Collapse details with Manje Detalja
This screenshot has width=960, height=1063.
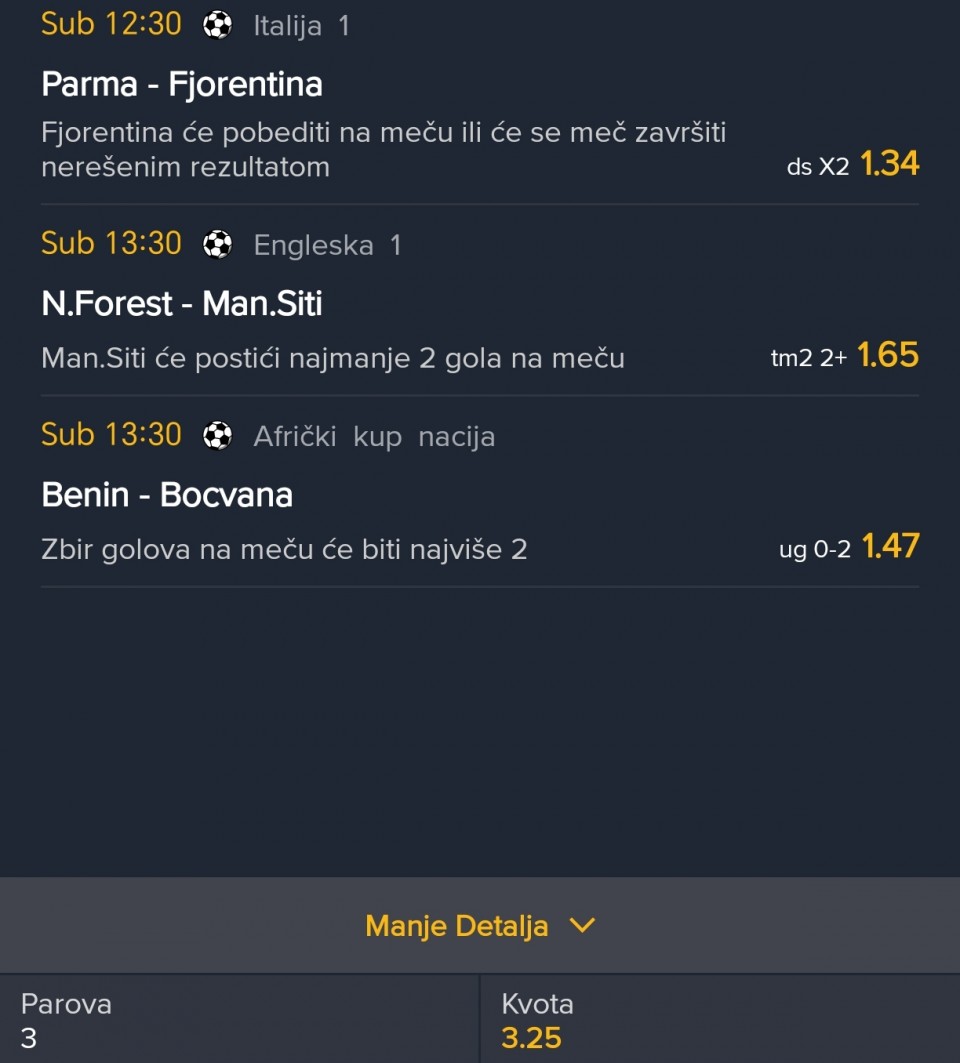[480, 926]
